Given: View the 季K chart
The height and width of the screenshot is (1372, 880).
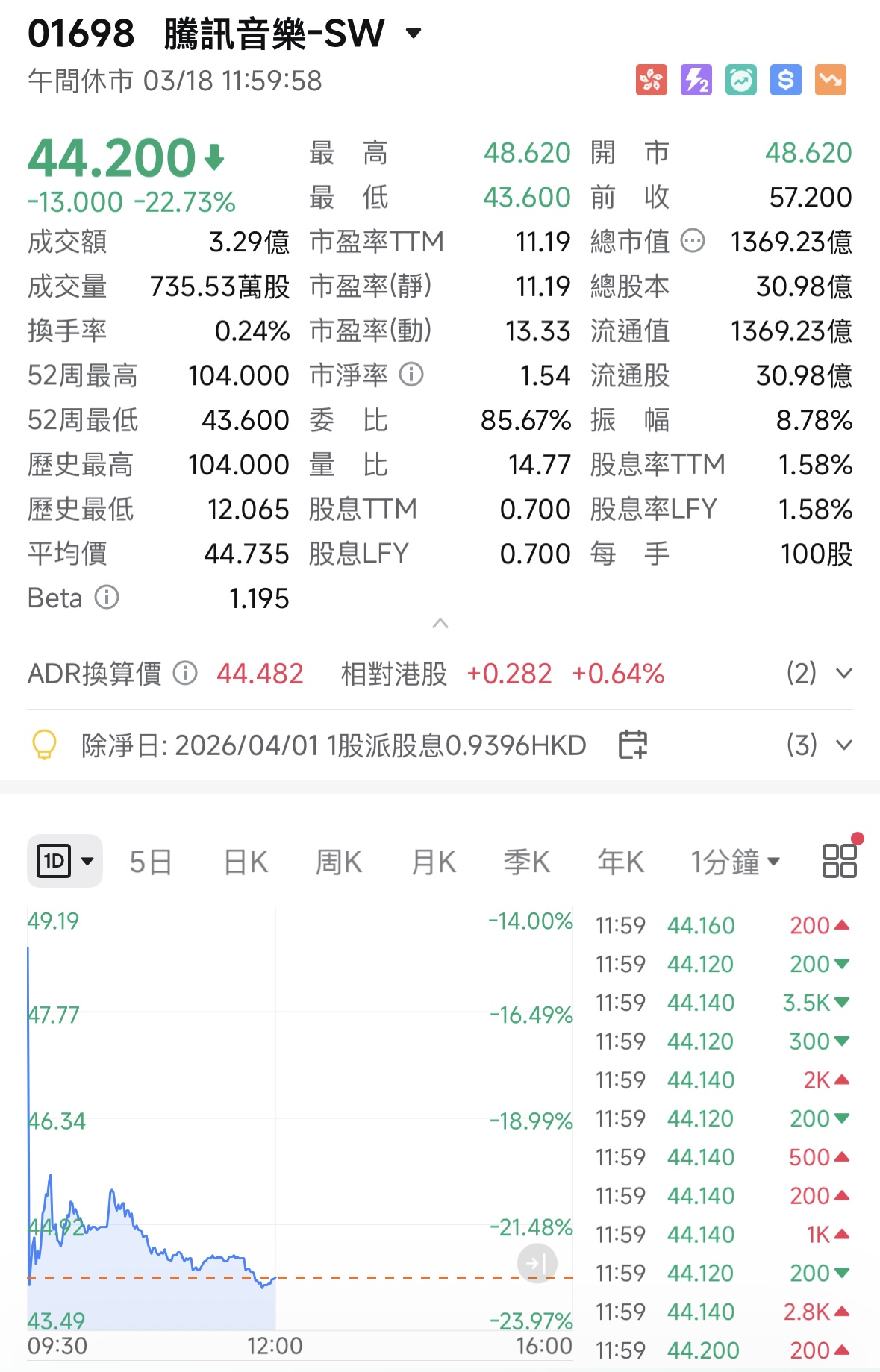Looking at the screenshot, I should (x=527, y=862).
